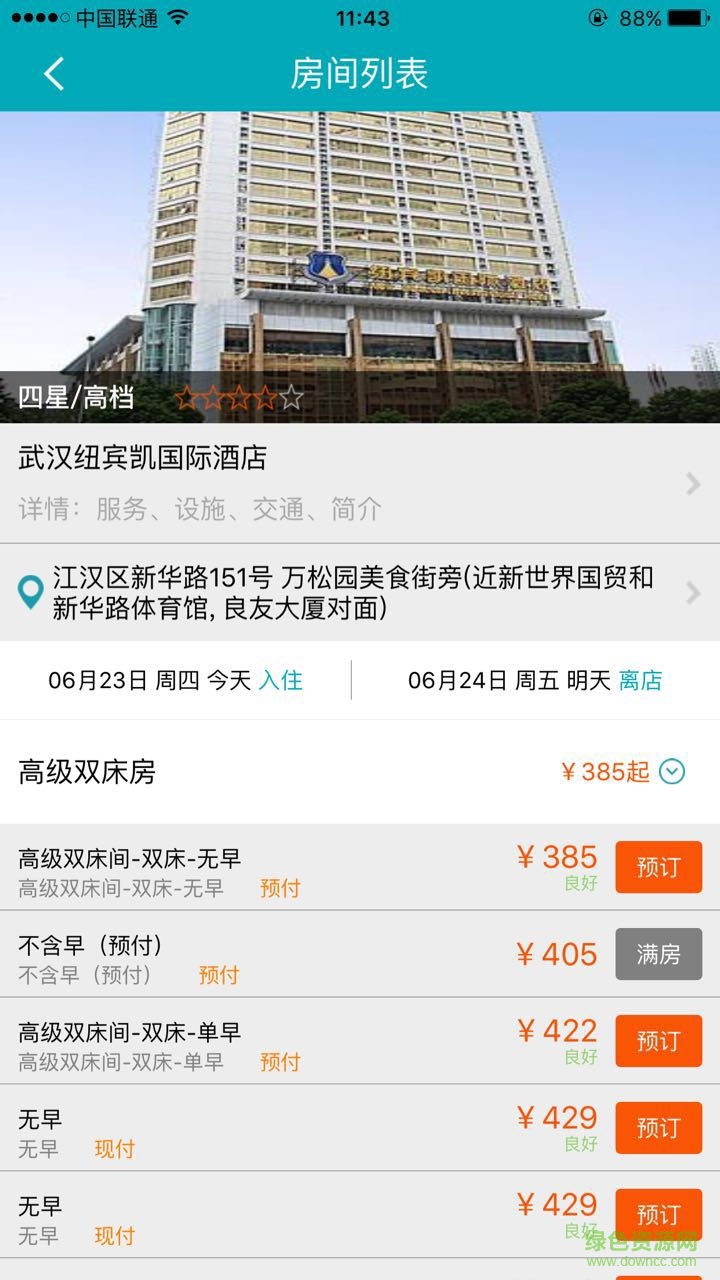Tap 离店 to change checkout date
This screenshot has width=720, height=1280.
click(645, 678)
